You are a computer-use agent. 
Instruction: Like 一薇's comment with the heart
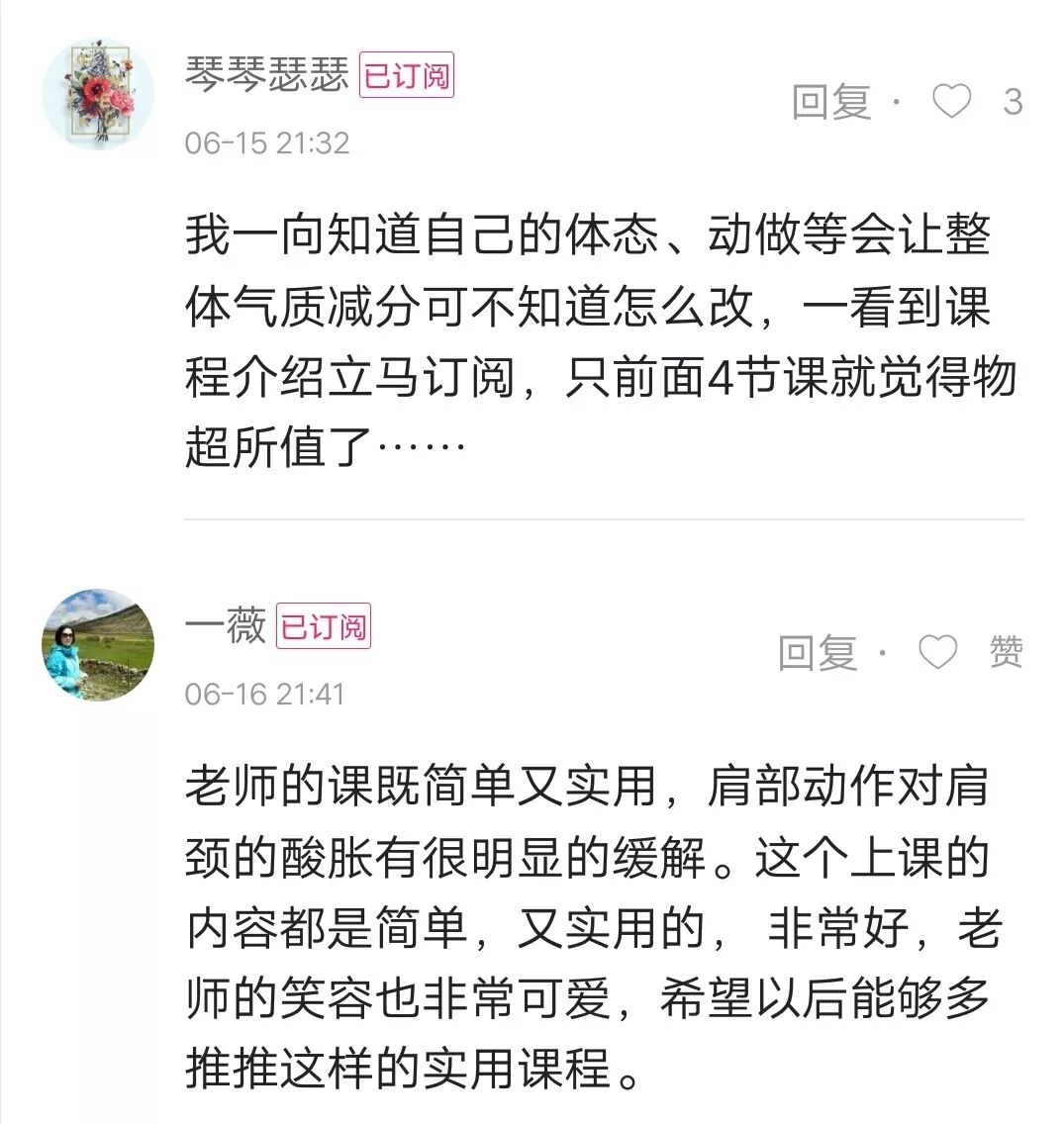coord(937,652)
